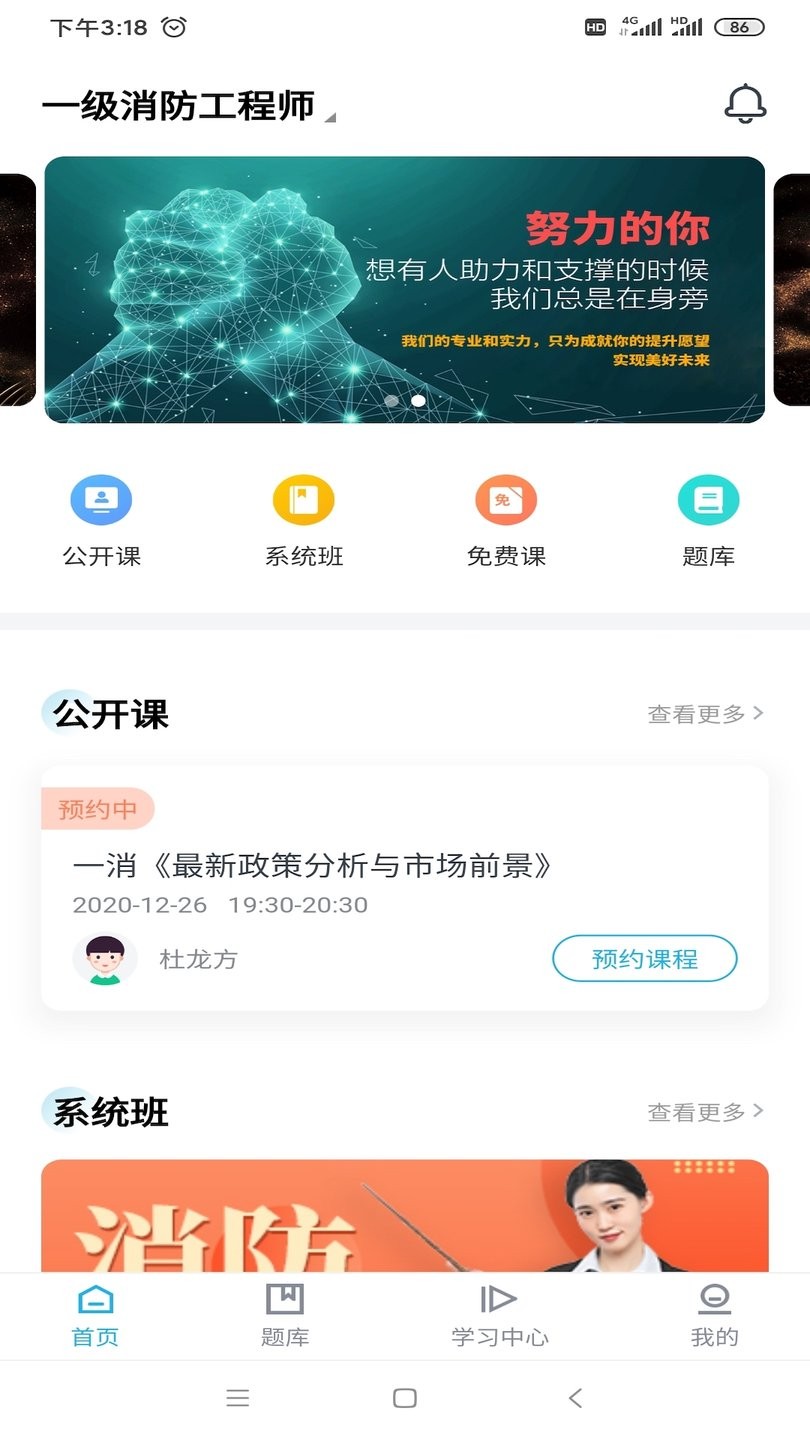This screenshot has height=1440, width=810.
Task: Switch to the 题库 tab
Action: click(x=287, y=1317)
